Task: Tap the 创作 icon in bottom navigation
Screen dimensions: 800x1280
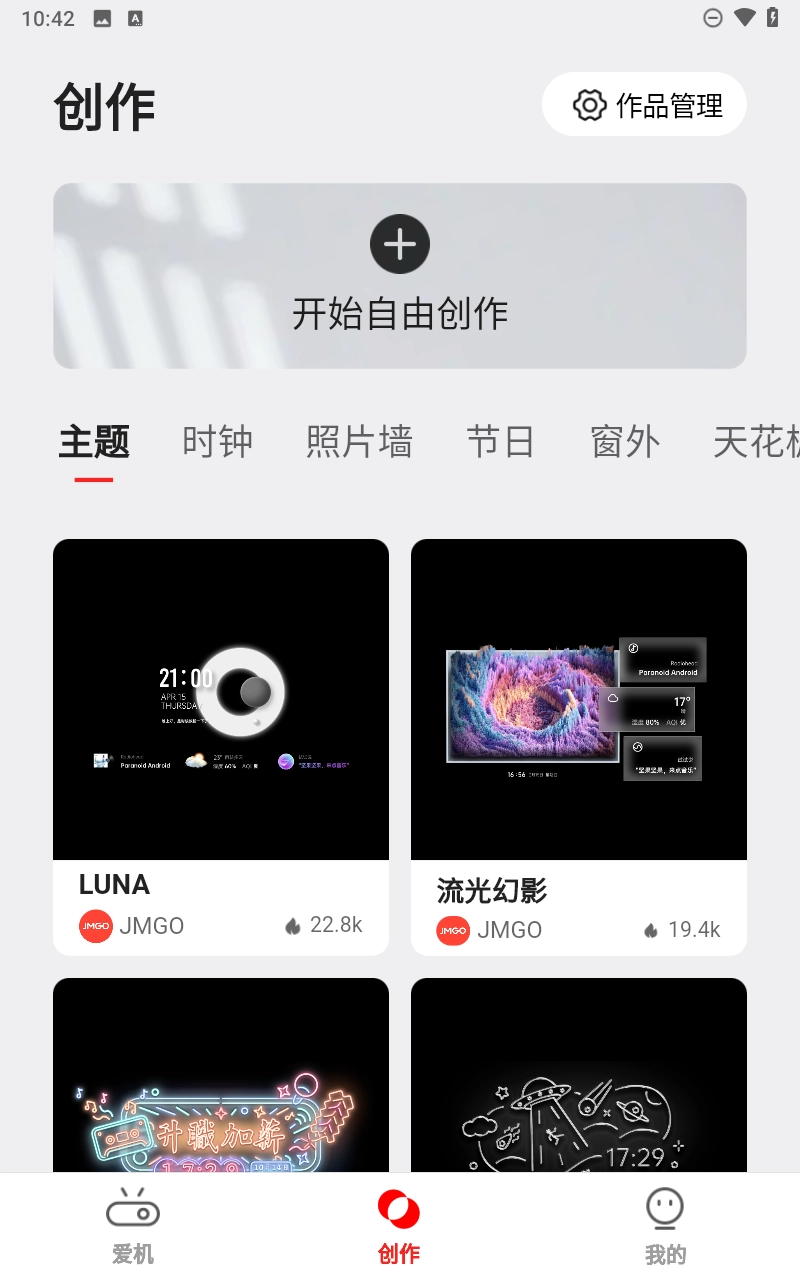Action: 400,1209
